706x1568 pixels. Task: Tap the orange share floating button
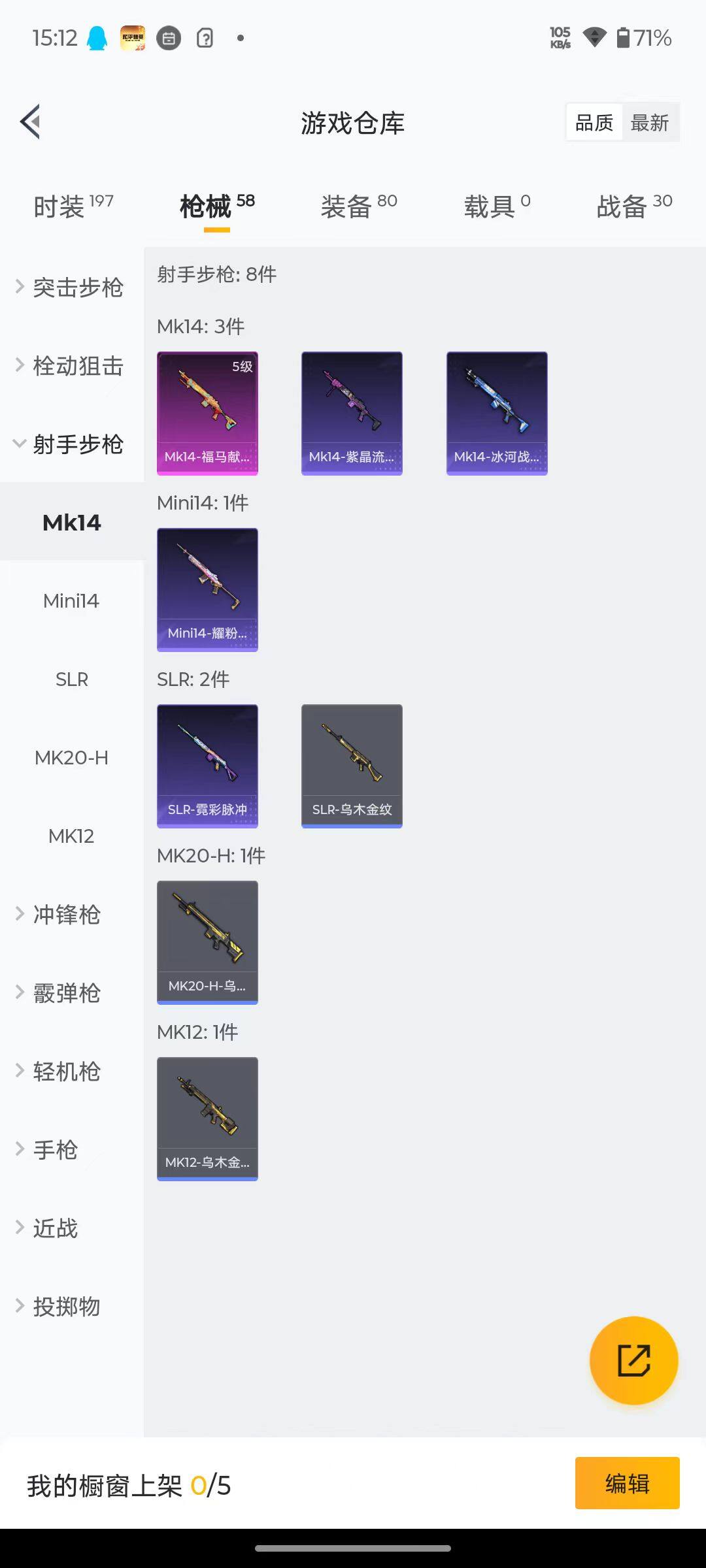(633, 1360)
